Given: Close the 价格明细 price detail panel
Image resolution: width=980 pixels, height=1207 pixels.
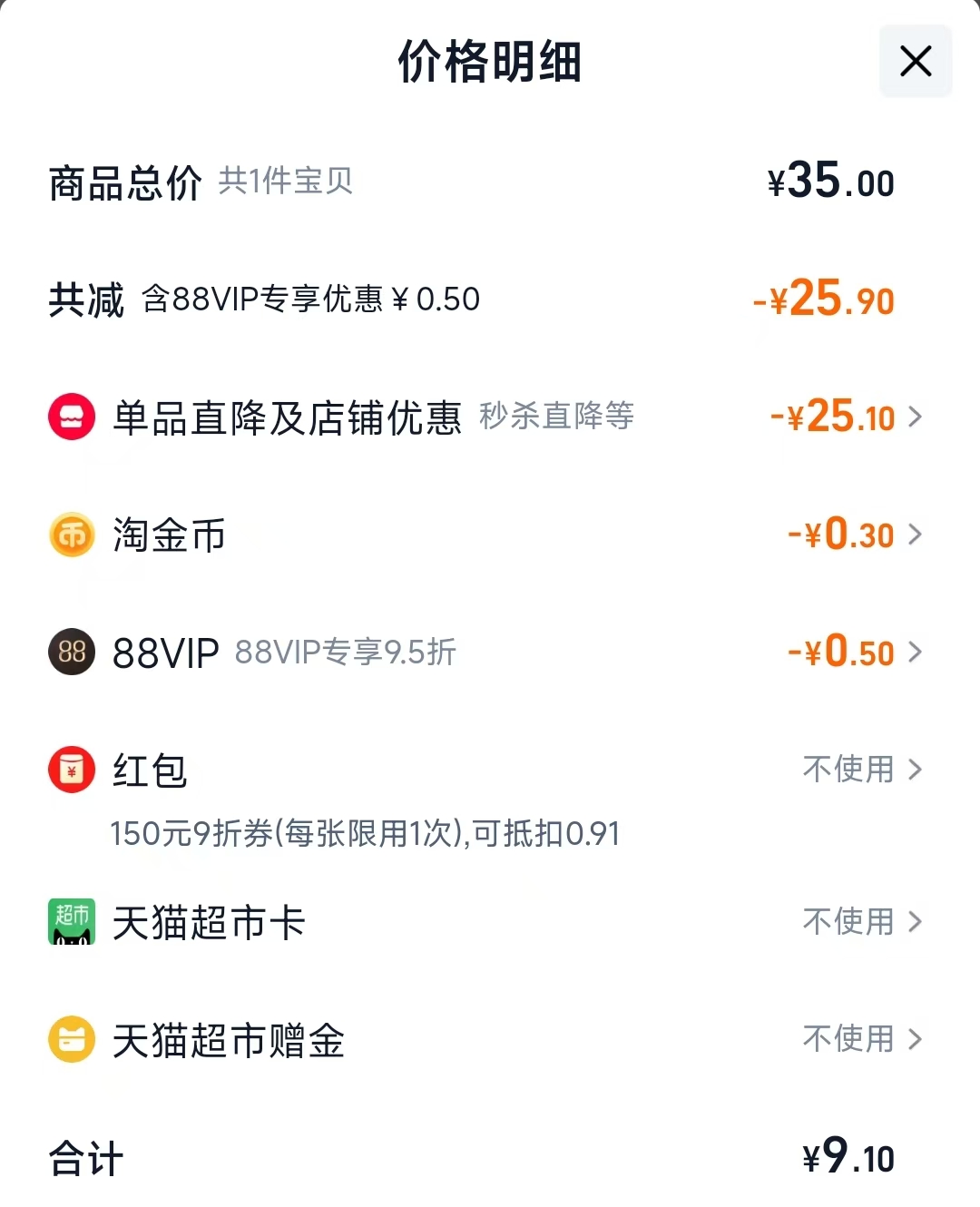Looking at the screenshot, I should point(915,62).
